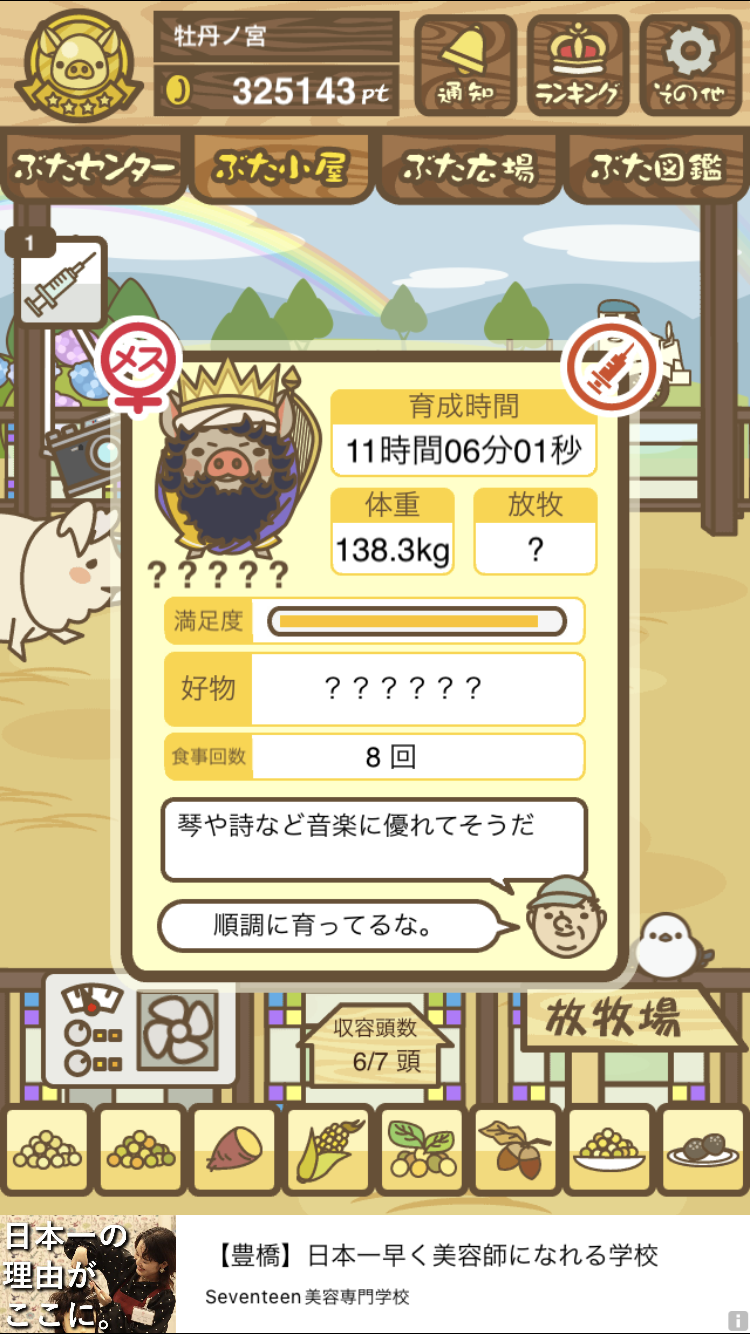750x1334 pixels.
Task: Open the ランキング crown button
Action: tap(578, 64)
